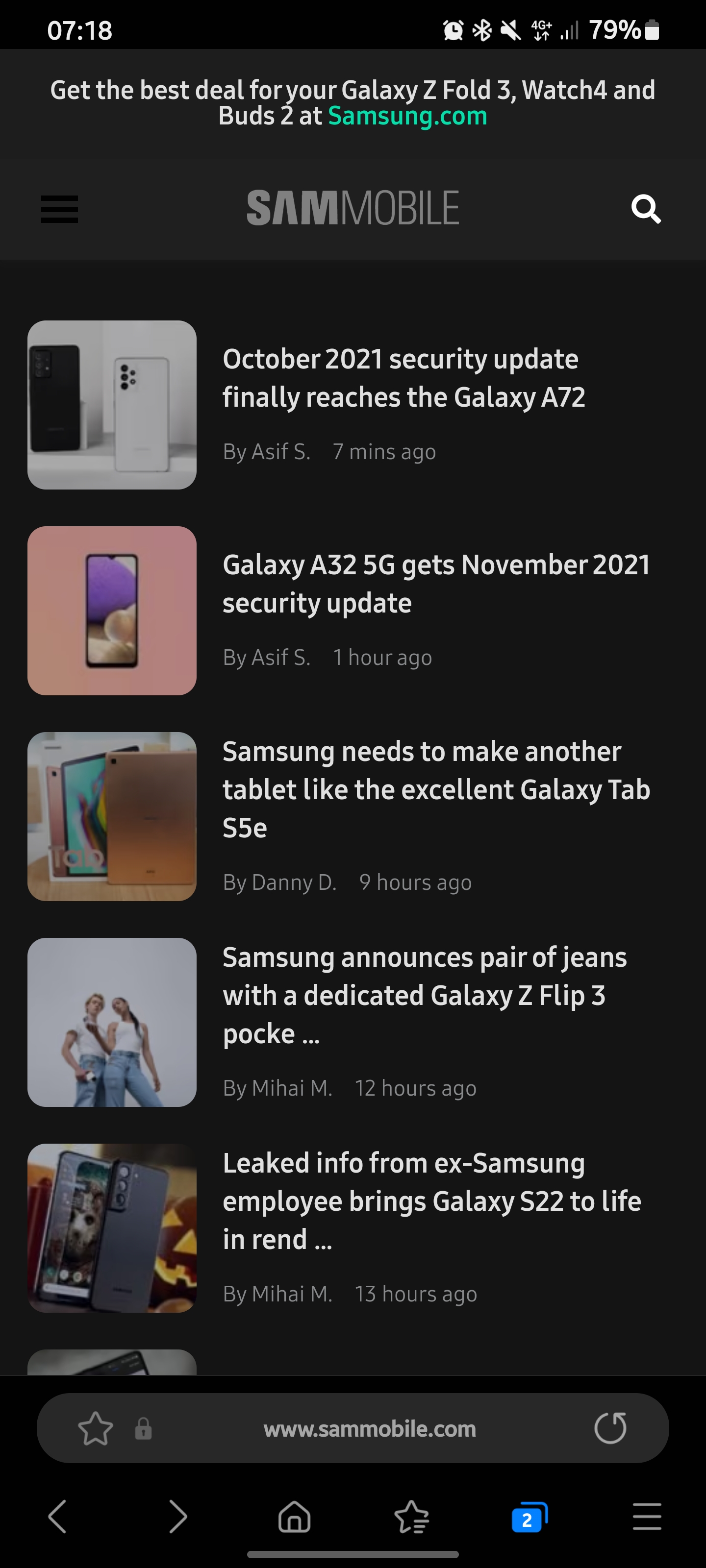The height and width of the screenshot is (1568, 706).
Task: Open the site search magnifier
Action: pos(646,209)
